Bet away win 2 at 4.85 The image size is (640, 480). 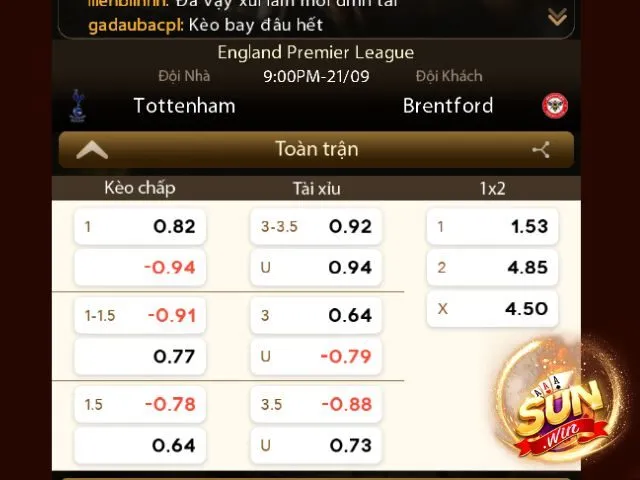pos(492,267)
